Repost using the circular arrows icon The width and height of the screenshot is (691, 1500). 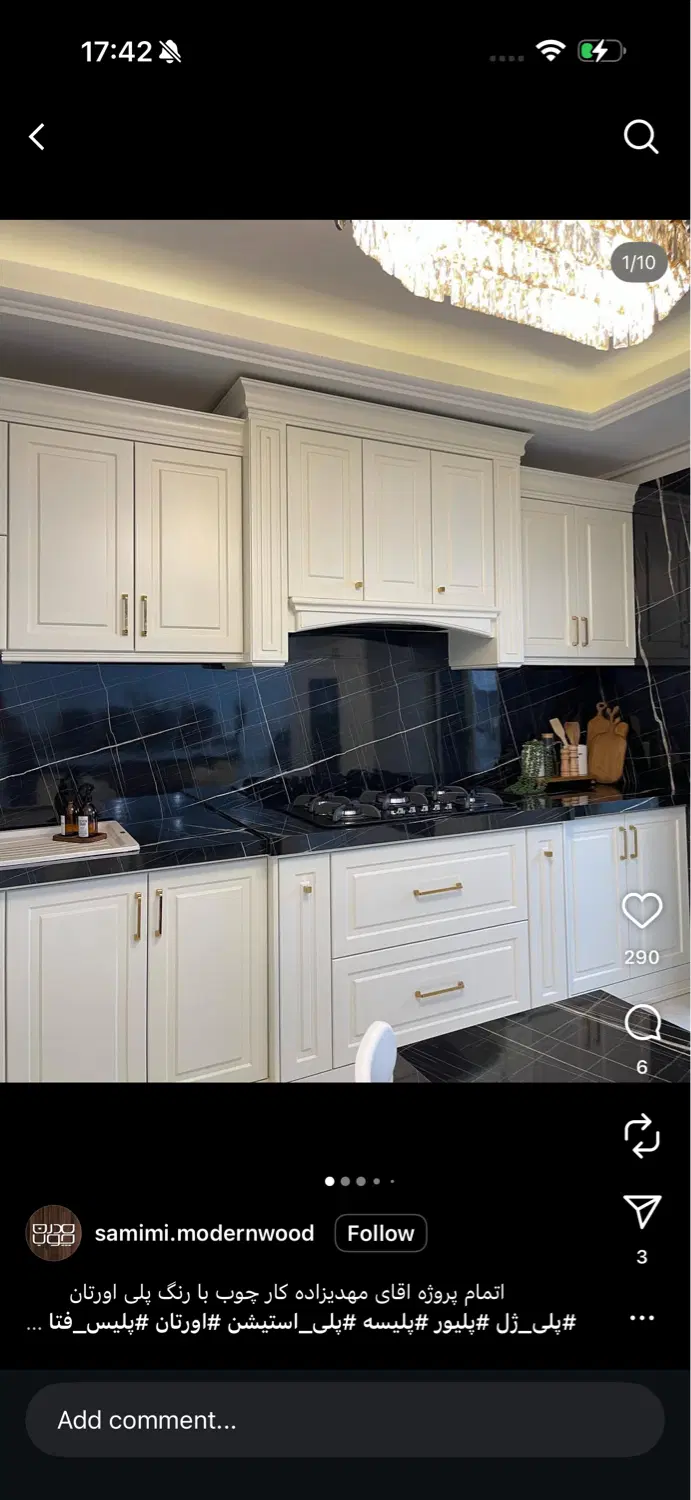point(641,1136)
